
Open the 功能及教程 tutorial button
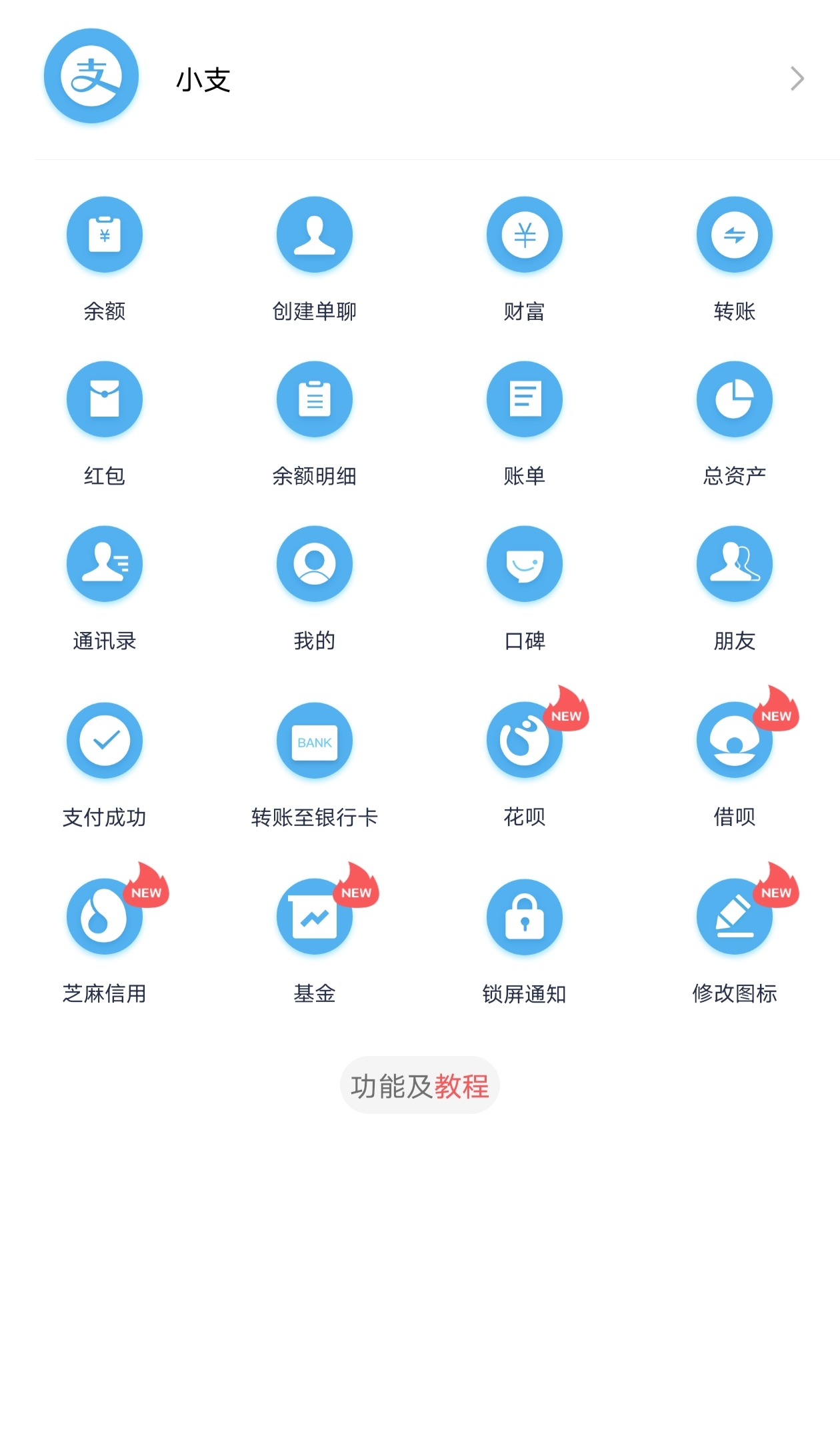pos(420,1085)
